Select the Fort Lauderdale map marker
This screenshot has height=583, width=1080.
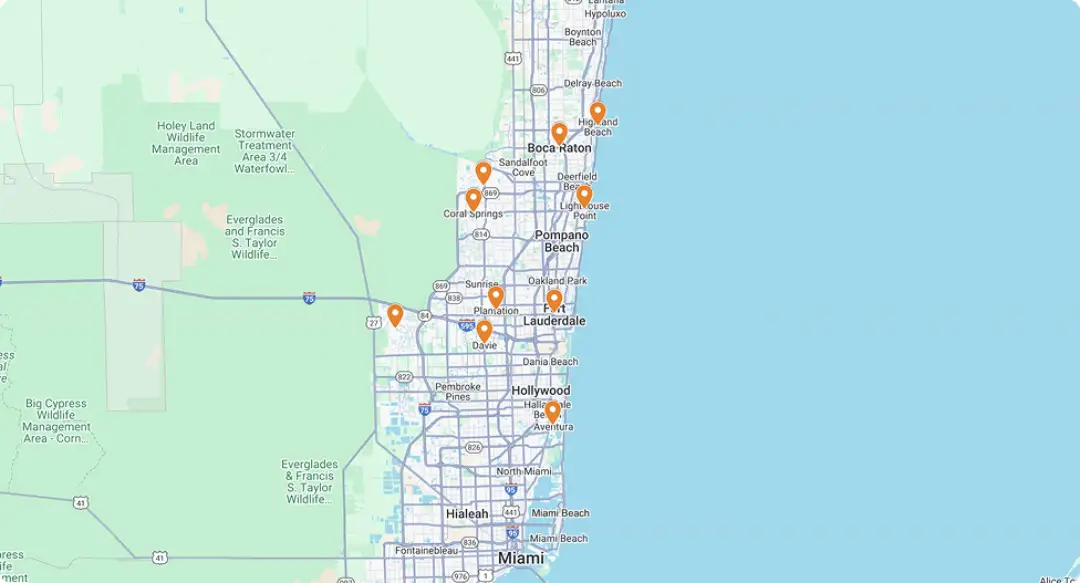(554, 299)
